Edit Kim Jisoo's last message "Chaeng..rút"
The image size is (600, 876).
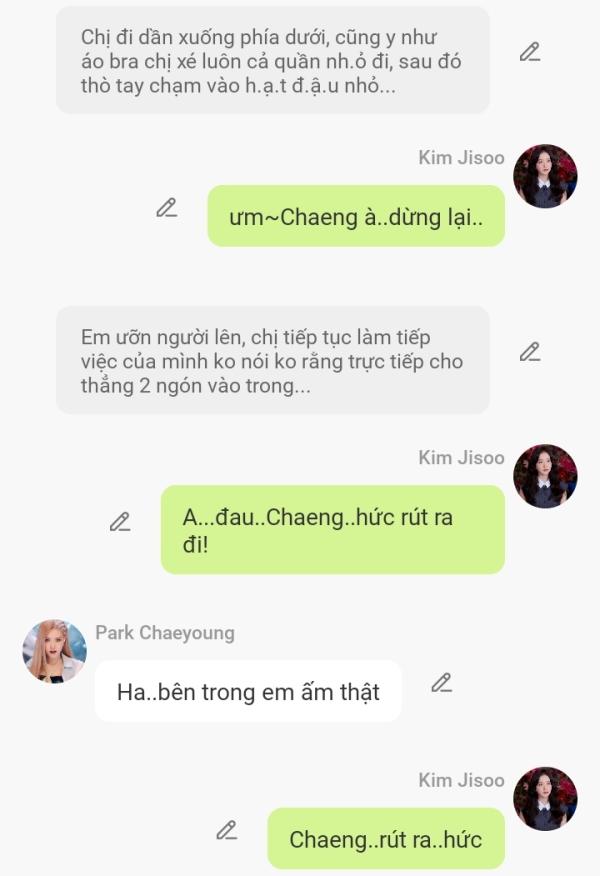coord(227,830)
